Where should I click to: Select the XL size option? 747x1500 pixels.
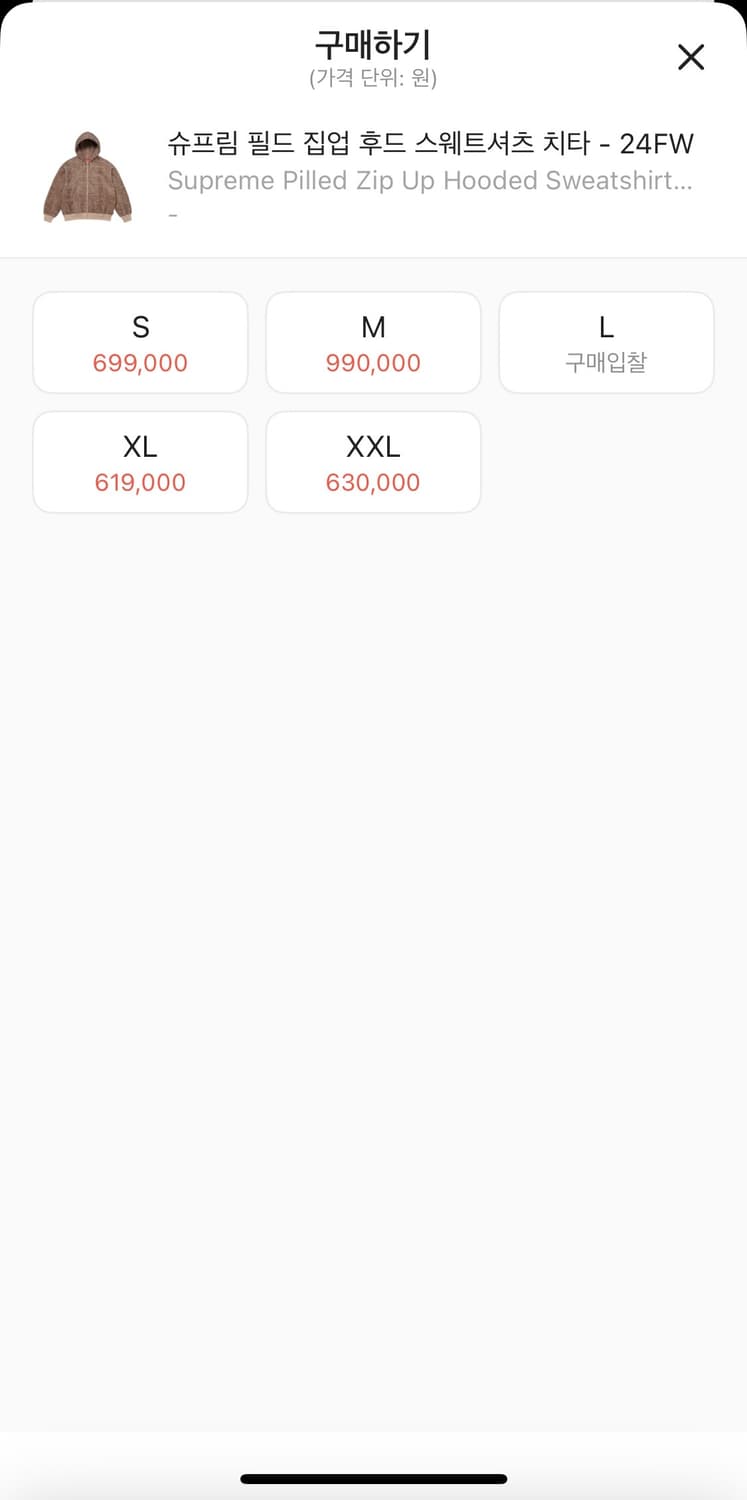(140, 462)
